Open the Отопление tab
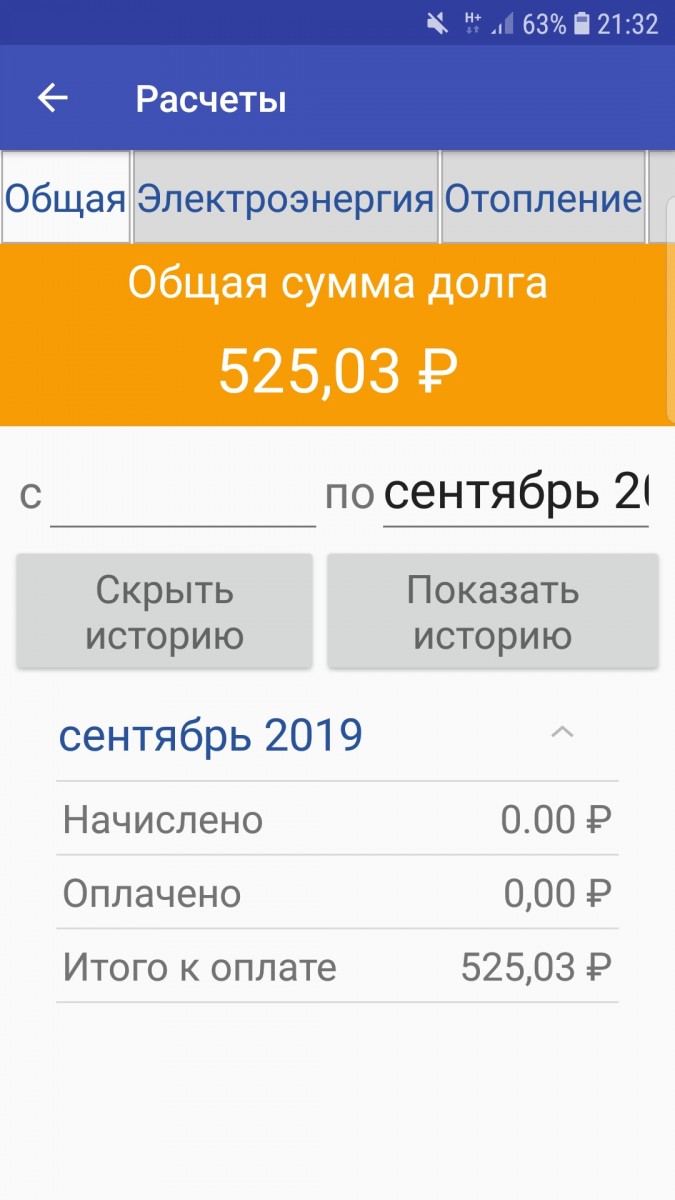The image size is (675, 1200). point(543,199)
